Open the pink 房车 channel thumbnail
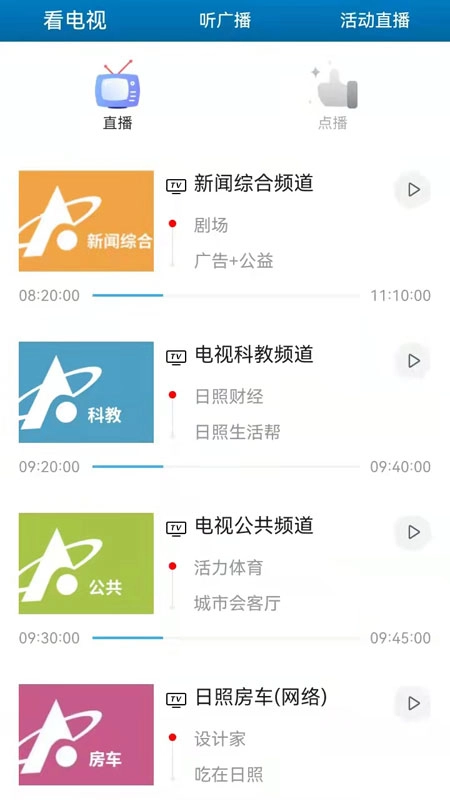Screen dimensions: 450x800 coord(86,735)
